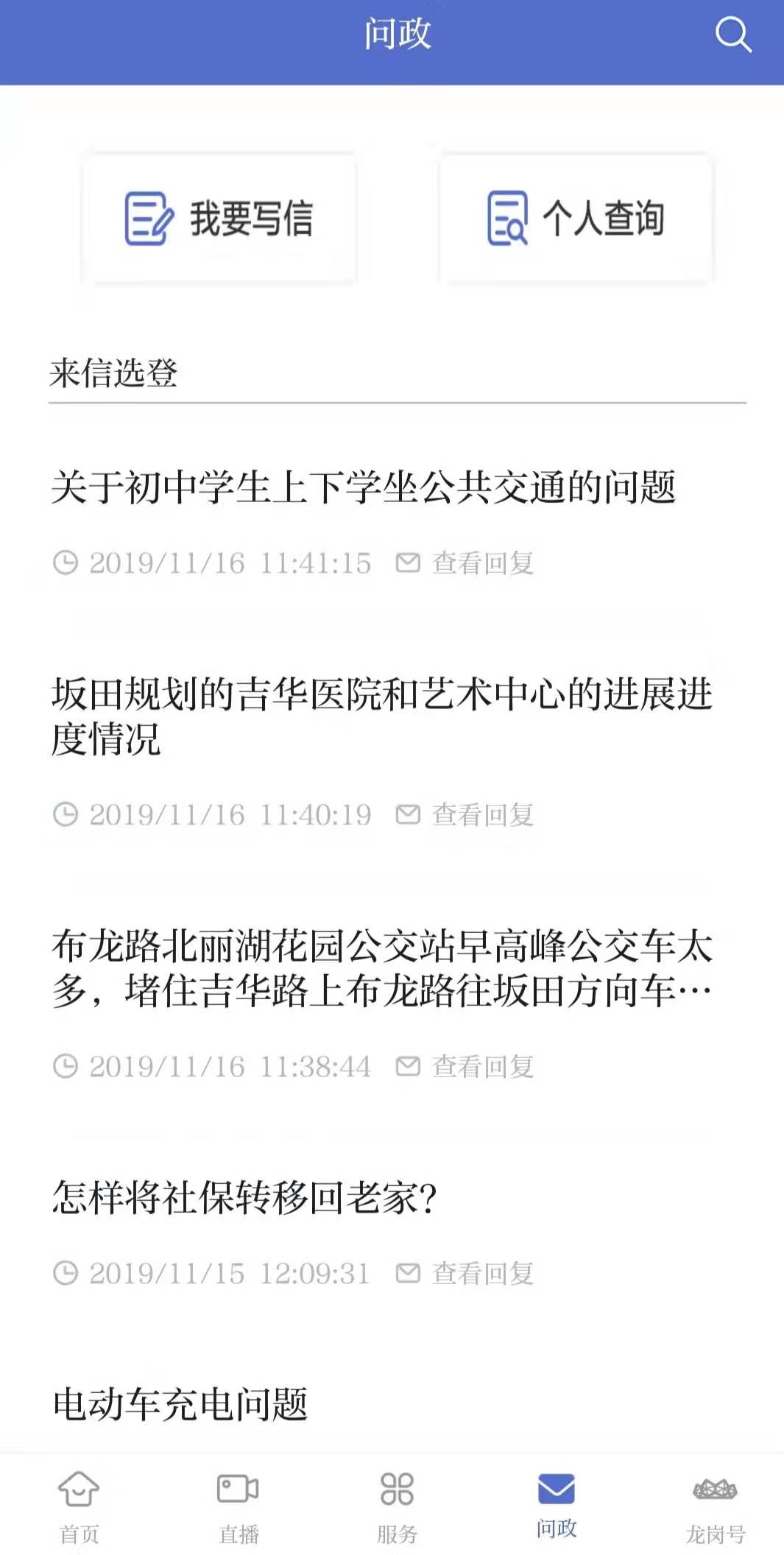Switch to the 龙岗号 tab
This screenshot has width=784, height=1555.
coord(716,1506)
